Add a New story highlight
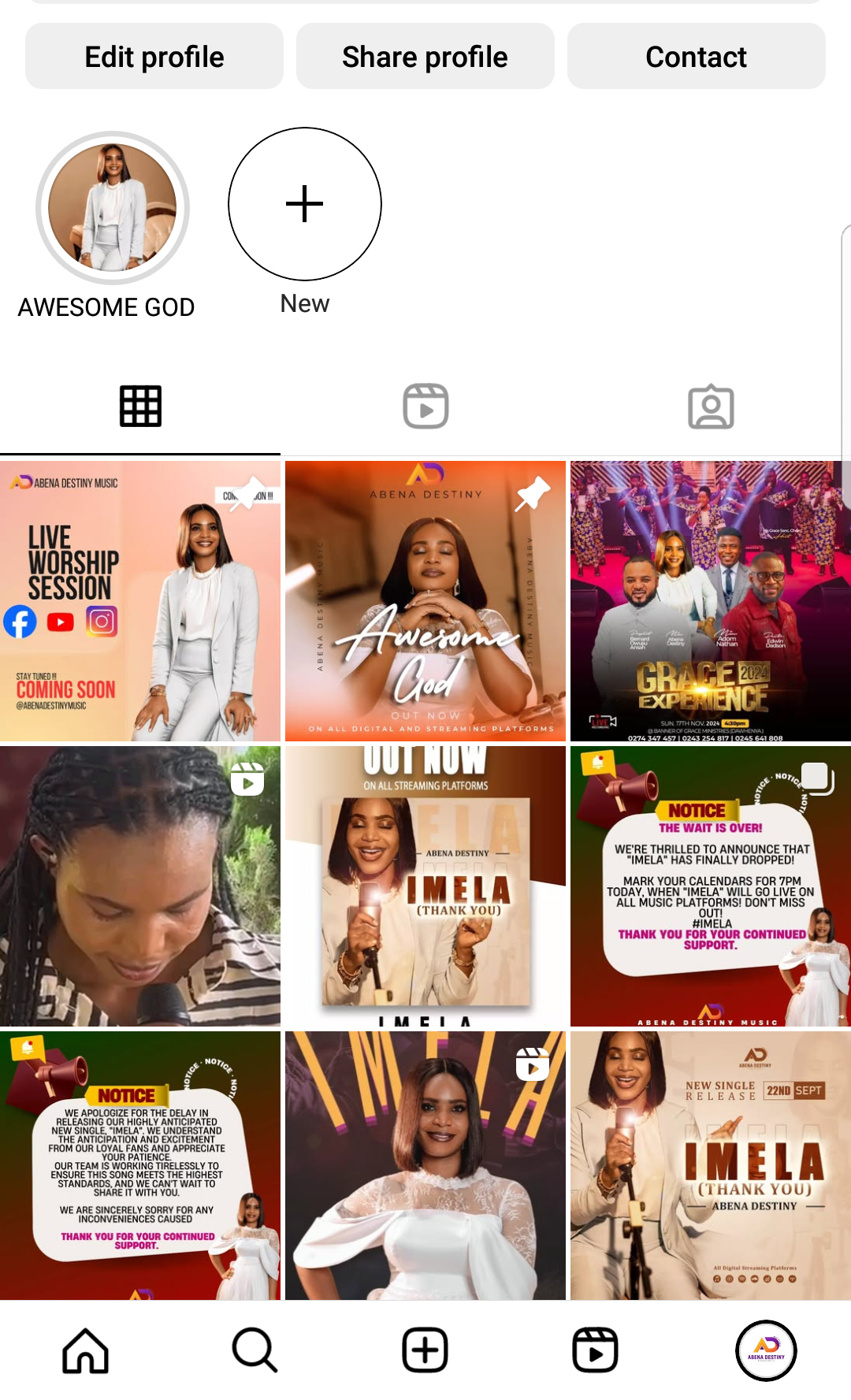Image resolution: width=851 pixels, height=1400 pixels. pyautogui.click(x=305, y=204)
